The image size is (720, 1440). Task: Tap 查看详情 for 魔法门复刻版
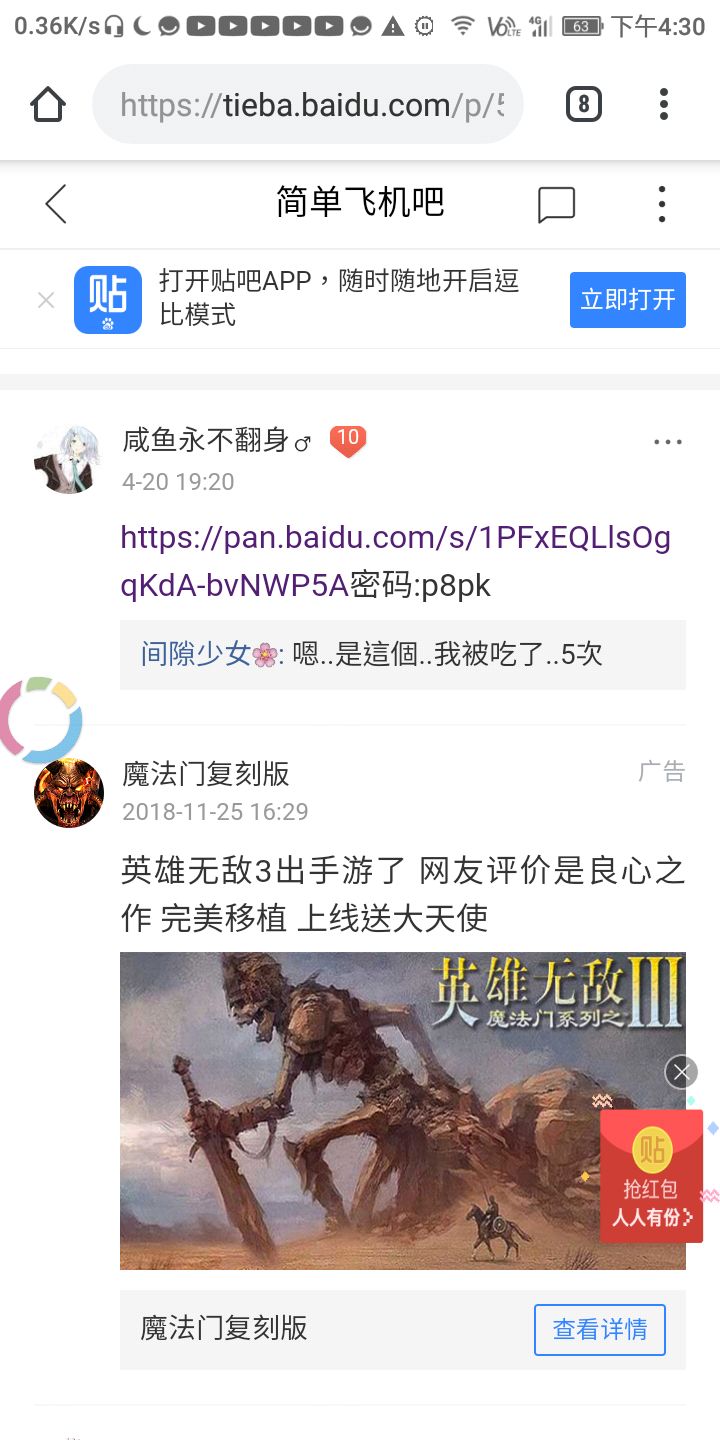click(600, 1329)
